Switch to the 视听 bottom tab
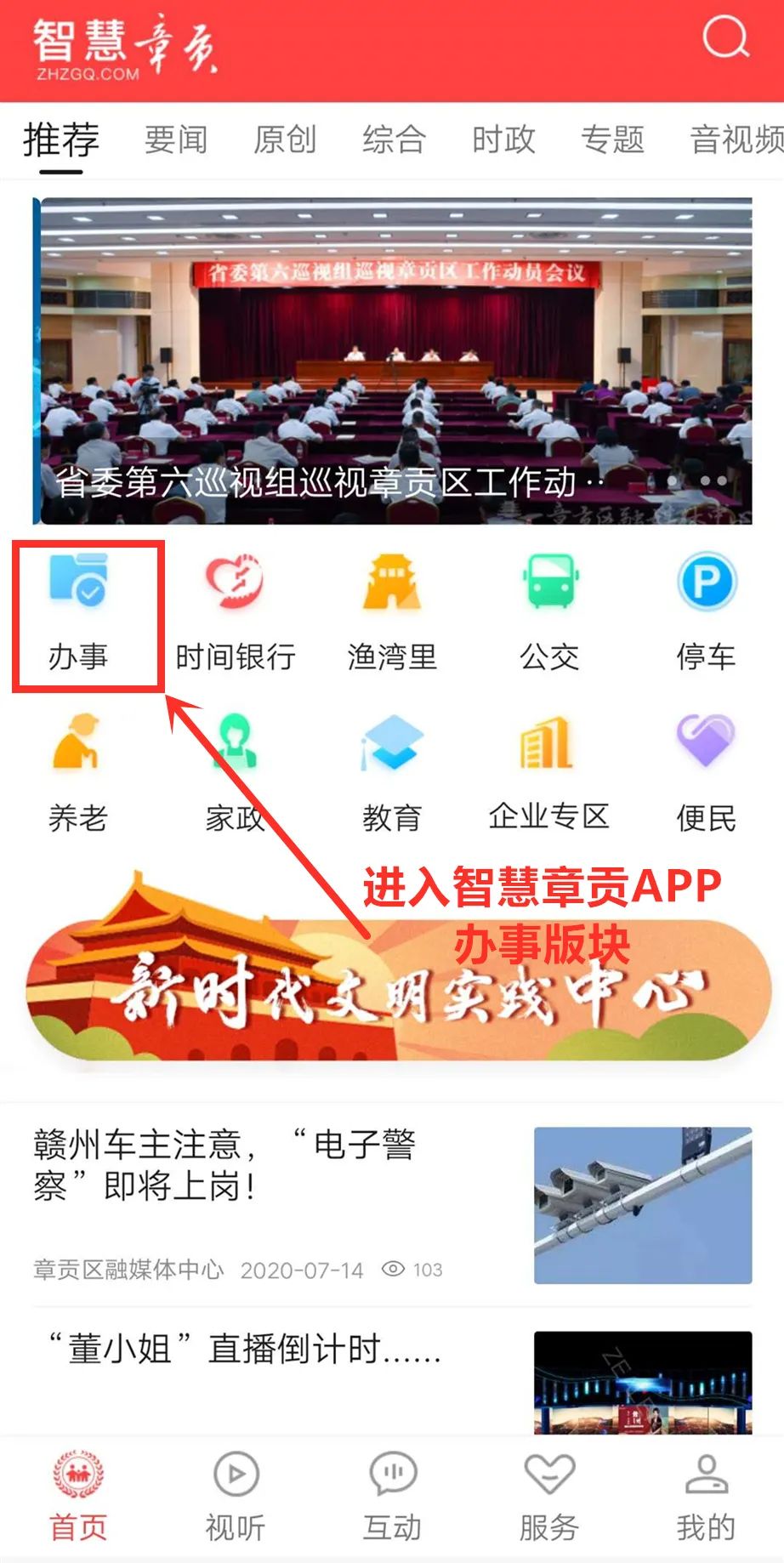The height and width of the screenshot is (1563, 784). coord(236,1498)
